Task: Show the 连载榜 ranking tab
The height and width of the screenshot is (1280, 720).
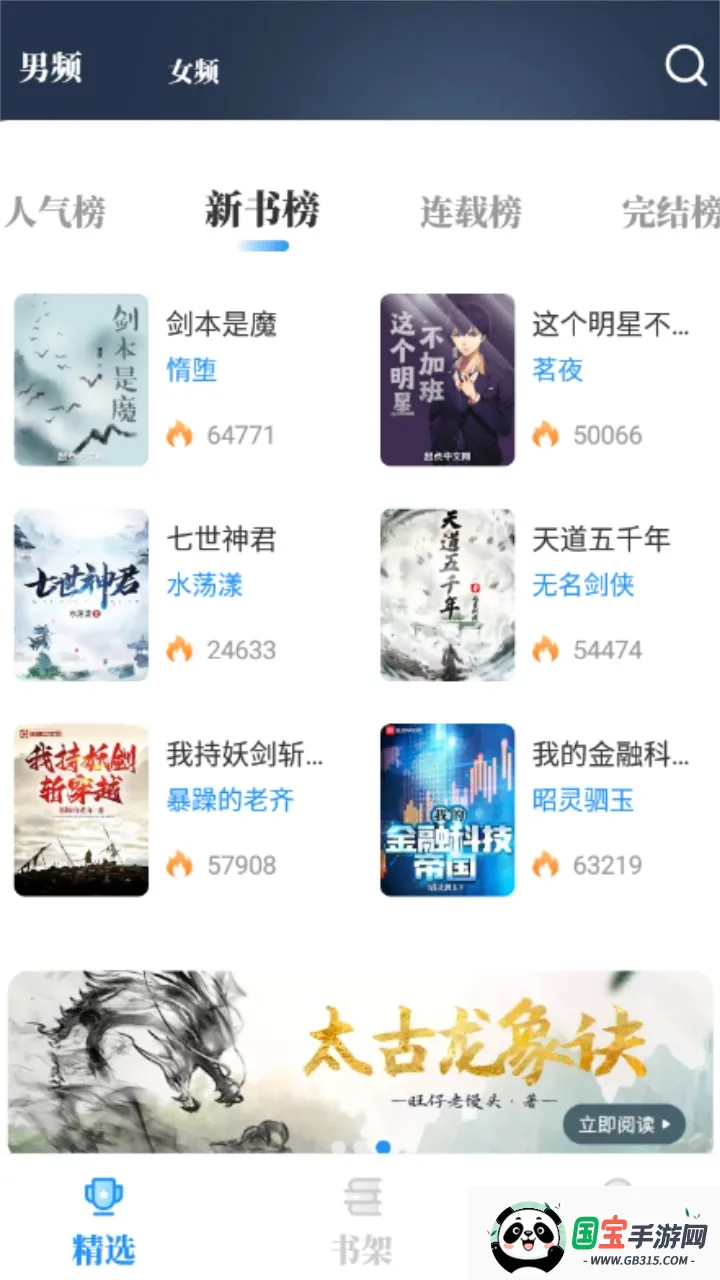Action: pyautogui.click(x=471, y=212)
